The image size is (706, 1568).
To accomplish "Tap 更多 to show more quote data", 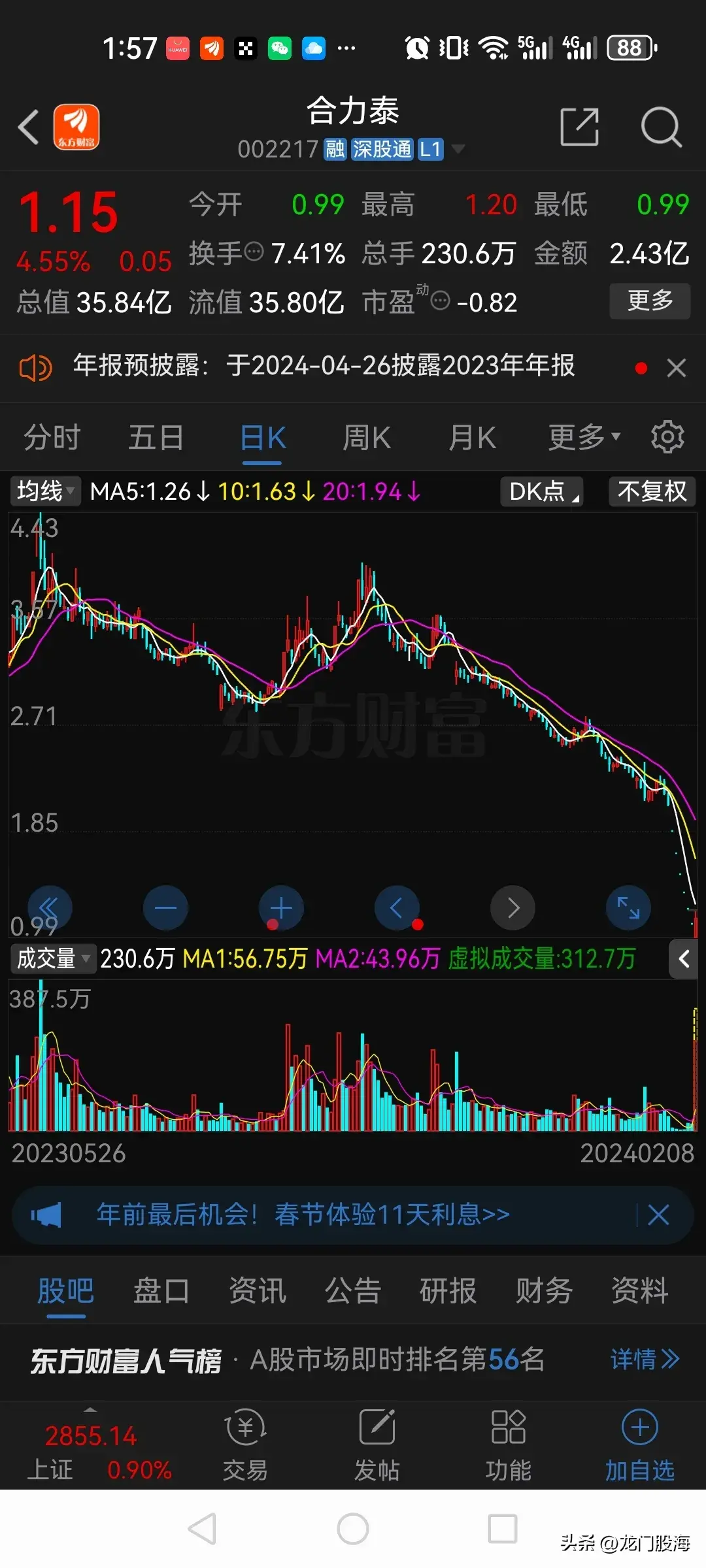I will (650, 301).
